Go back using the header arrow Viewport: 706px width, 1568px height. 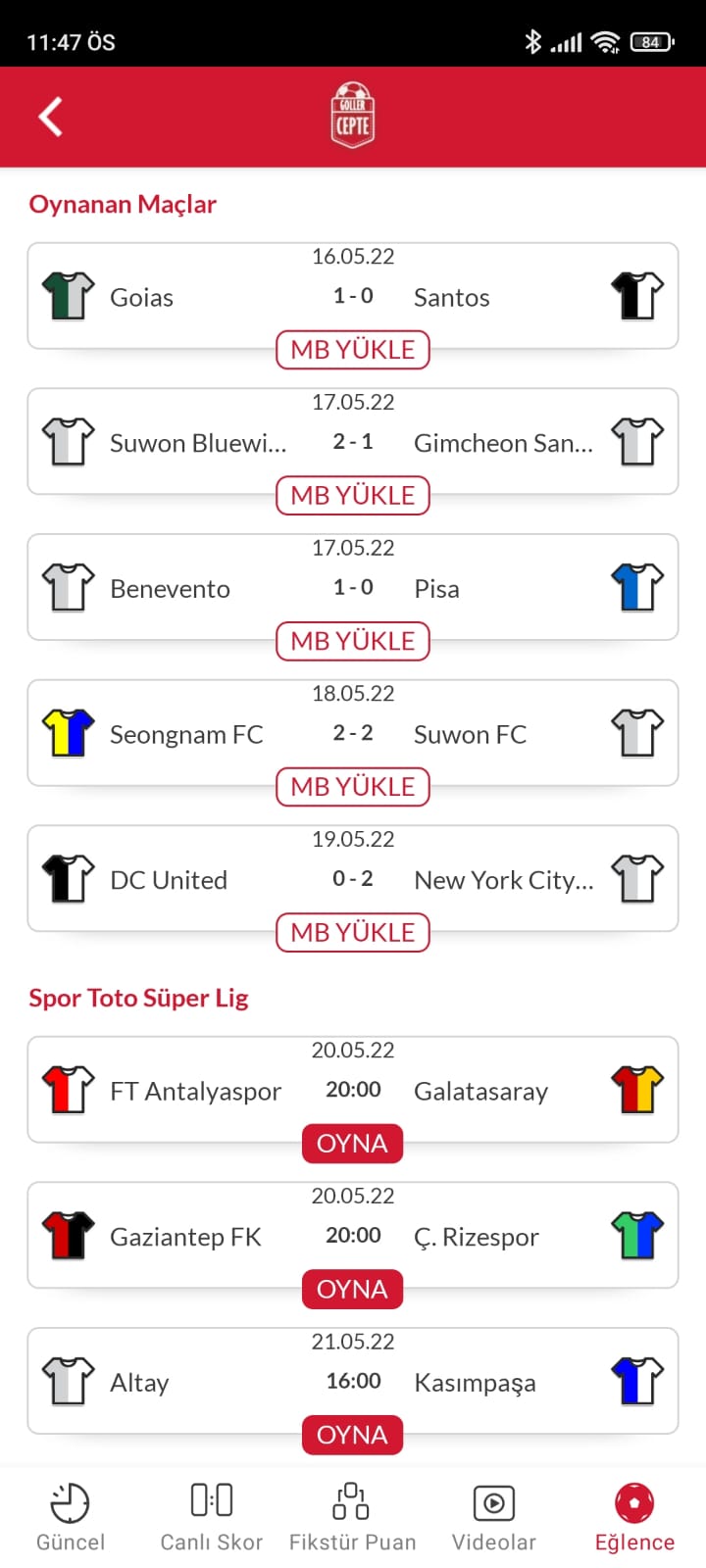click(x=51, y=117)
